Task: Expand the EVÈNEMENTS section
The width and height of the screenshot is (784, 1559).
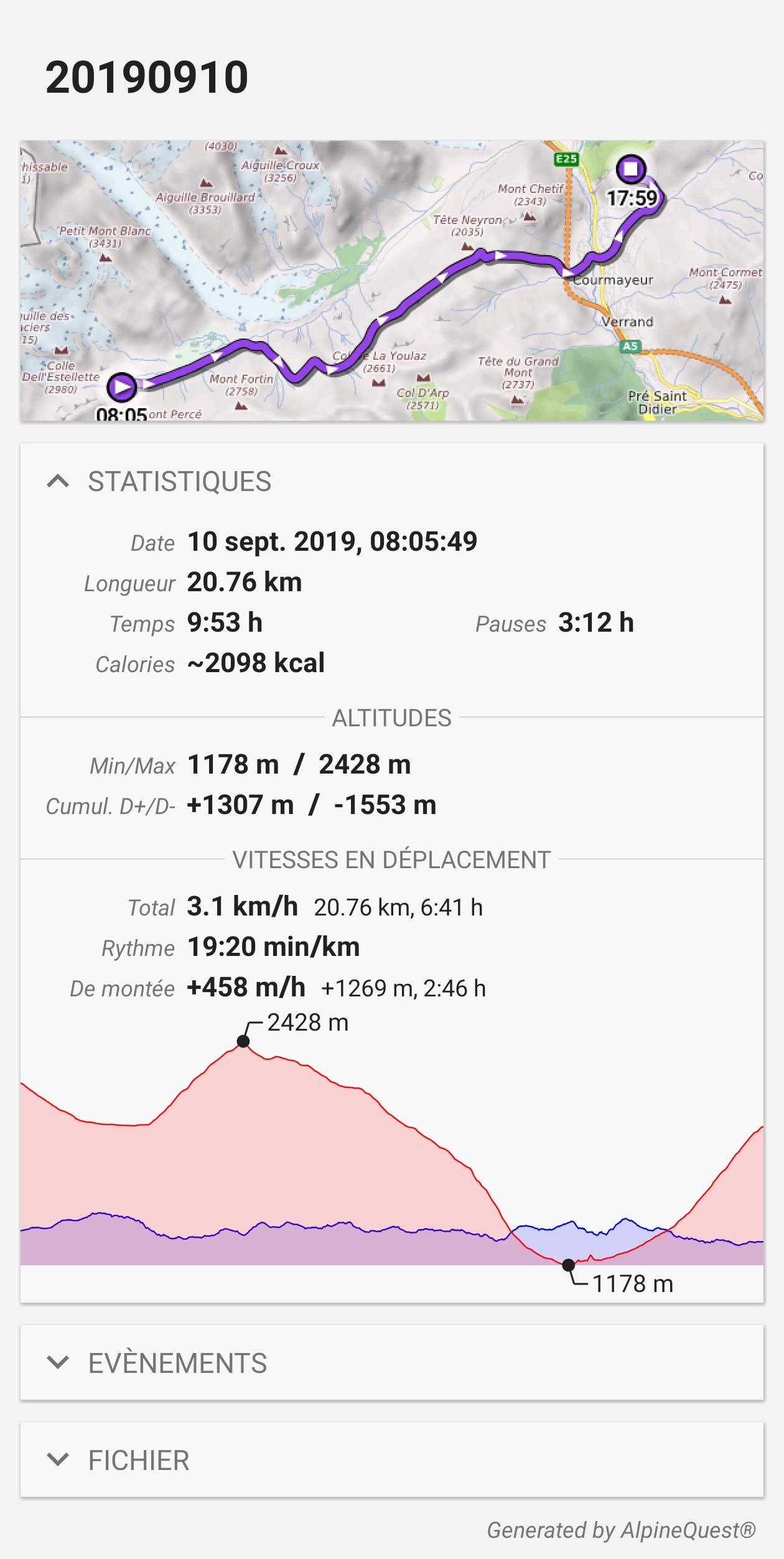Action: [392, 1363]
